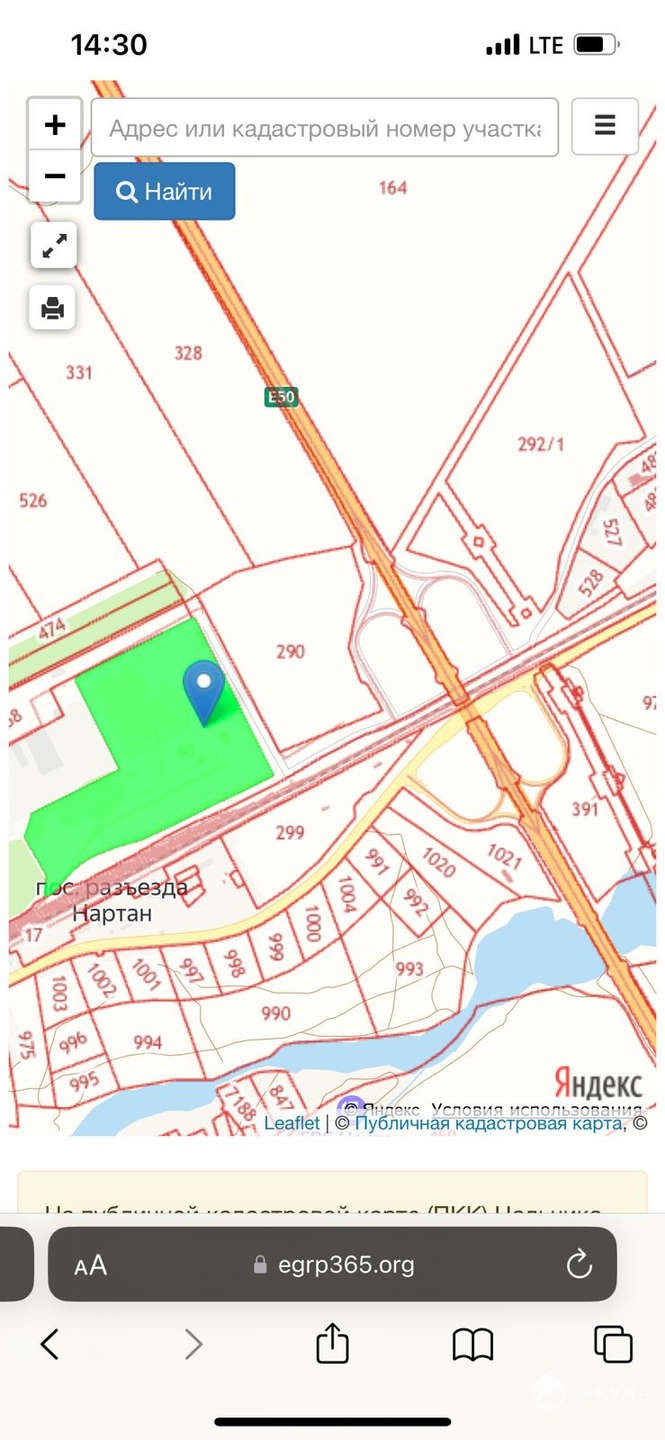
Task: Tap the blue Найти search button
Action: 165,191
